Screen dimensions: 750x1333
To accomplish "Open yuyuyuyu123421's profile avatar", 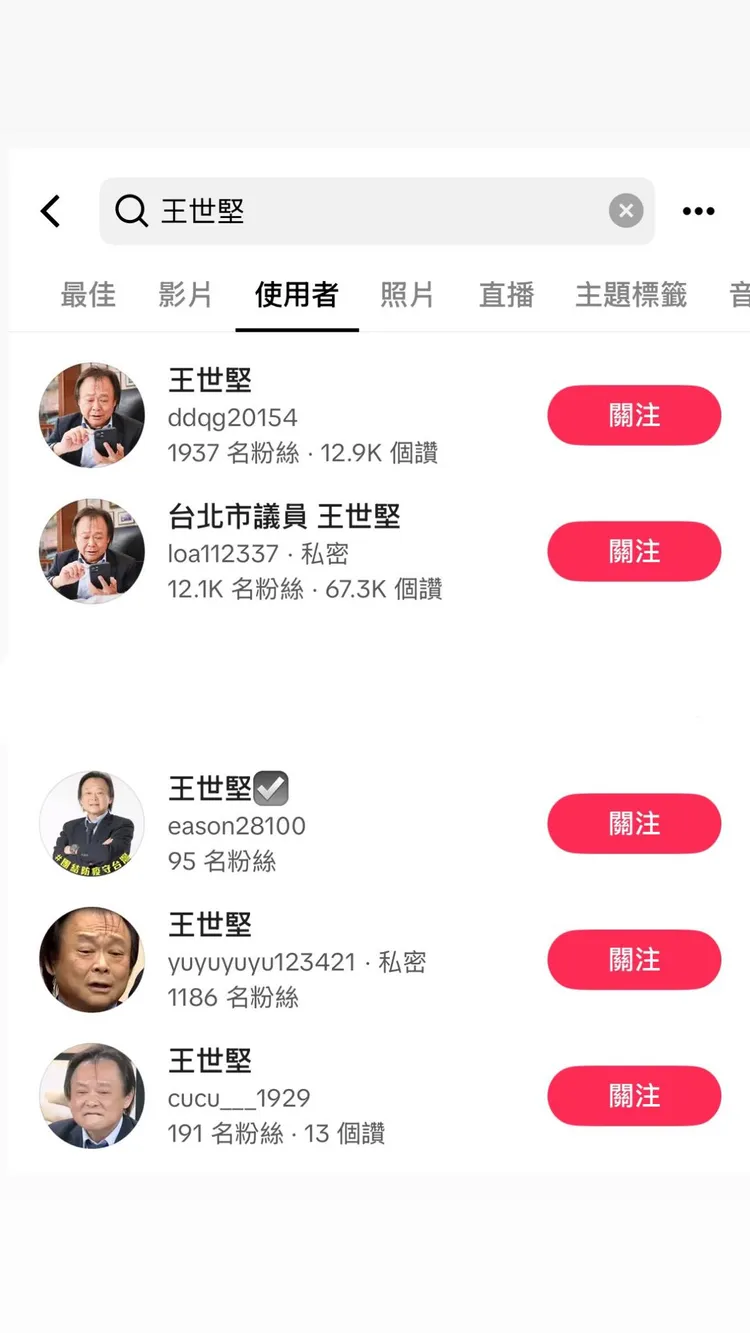I will tap(91, 959).
